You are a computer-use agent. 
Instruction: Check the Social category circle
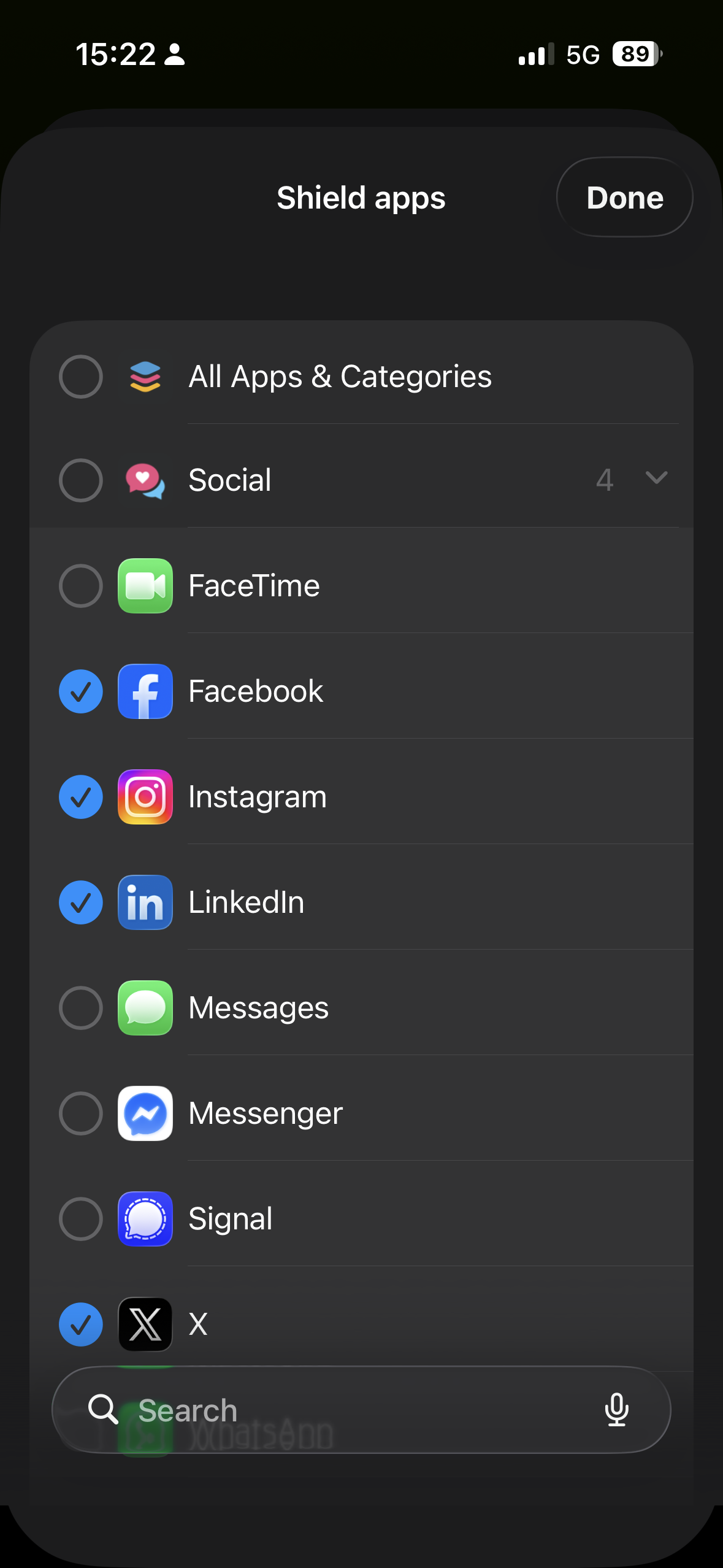[x=80, y=480]
